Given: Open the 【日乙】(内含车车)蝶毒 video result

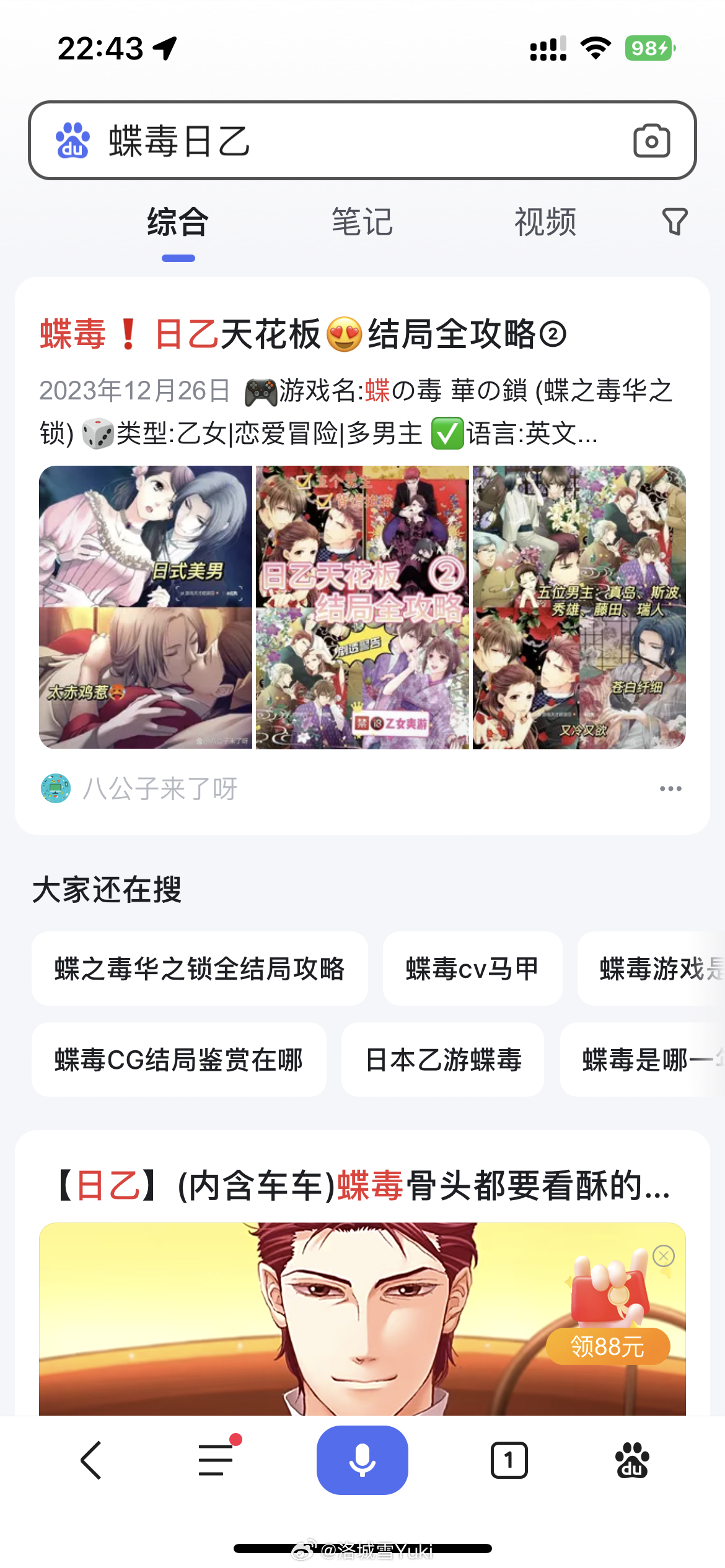Looking at the screenshot, I should point(362,1186).
